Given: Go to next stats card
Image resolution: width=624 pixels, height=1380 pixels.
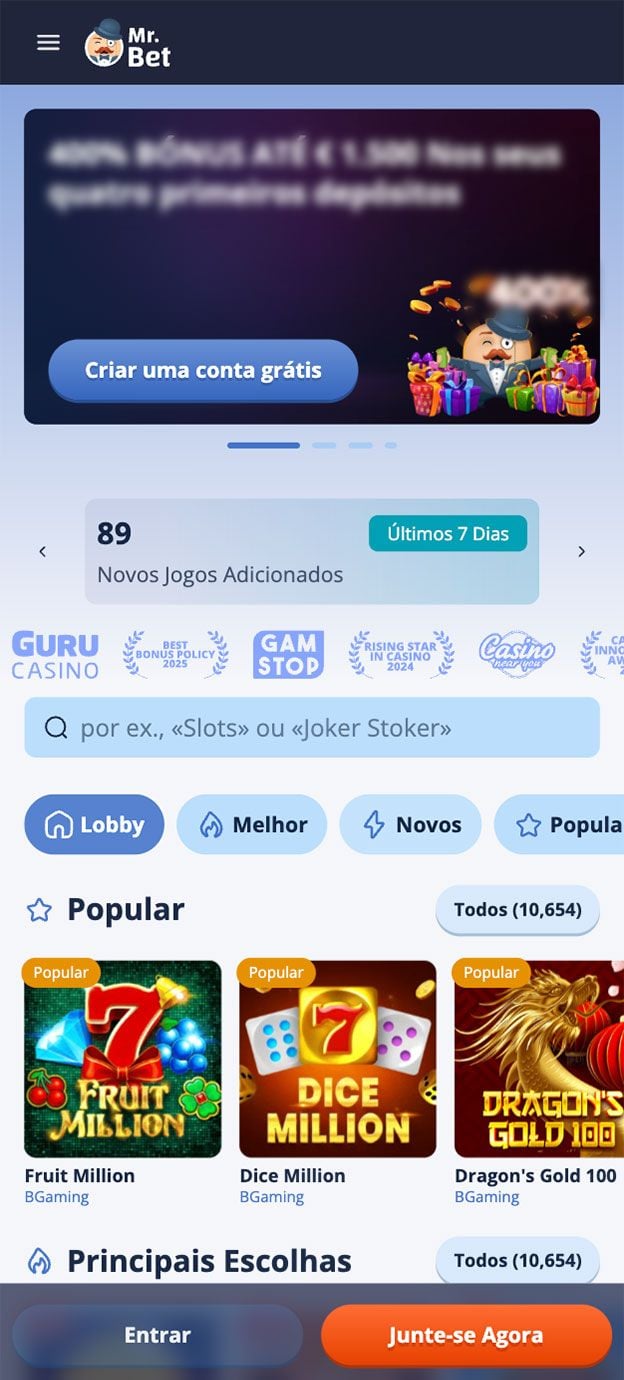Looking at the screenshot, I should click(581, 551).
